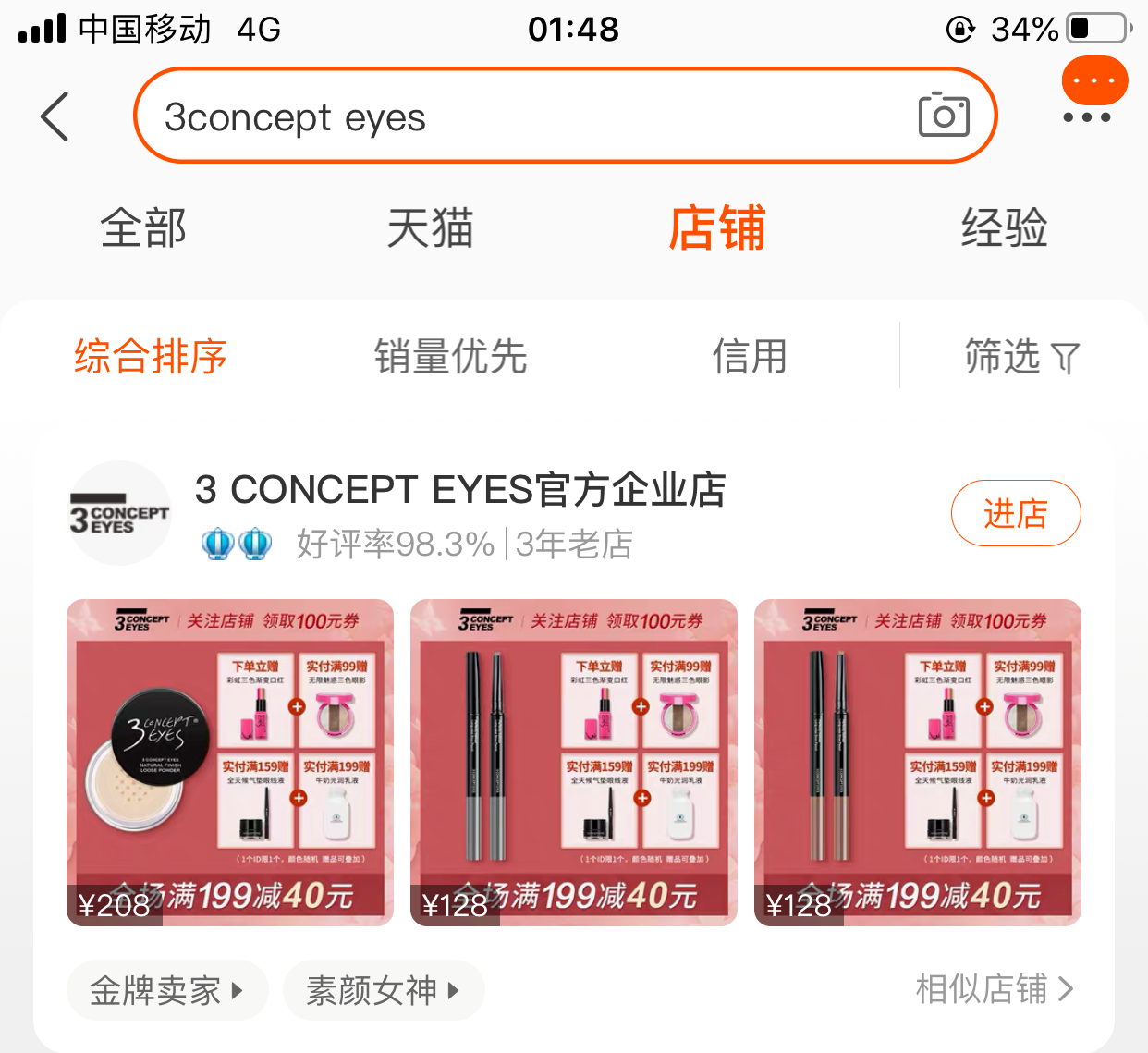Open camera image search

coord(943,116)
